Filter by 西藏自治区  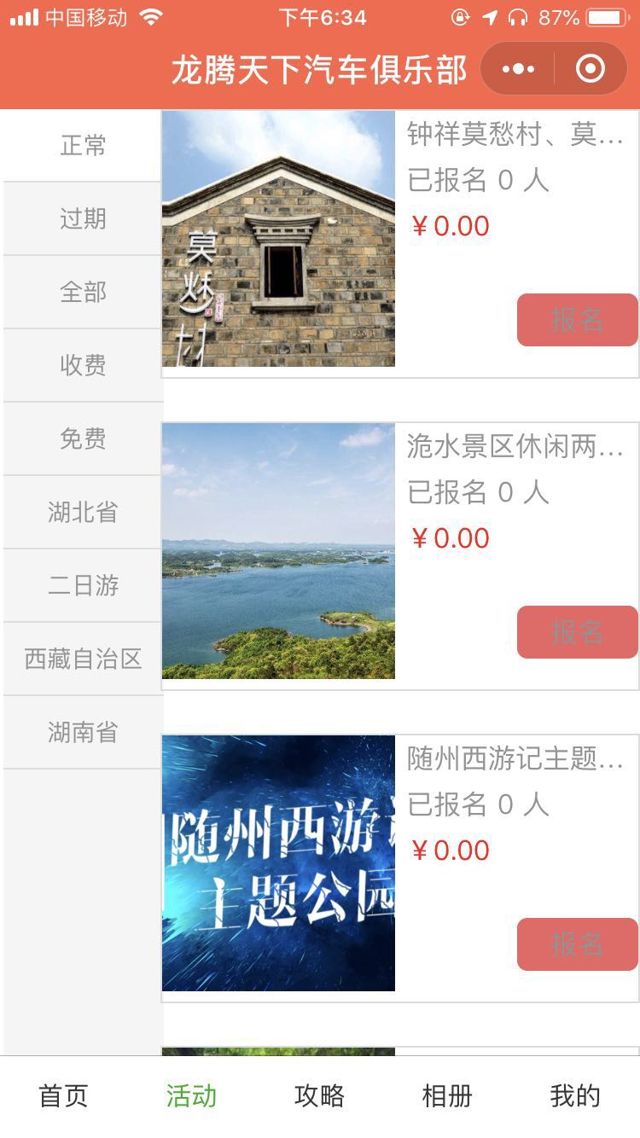pyautogui.click(x=82, y=659)
